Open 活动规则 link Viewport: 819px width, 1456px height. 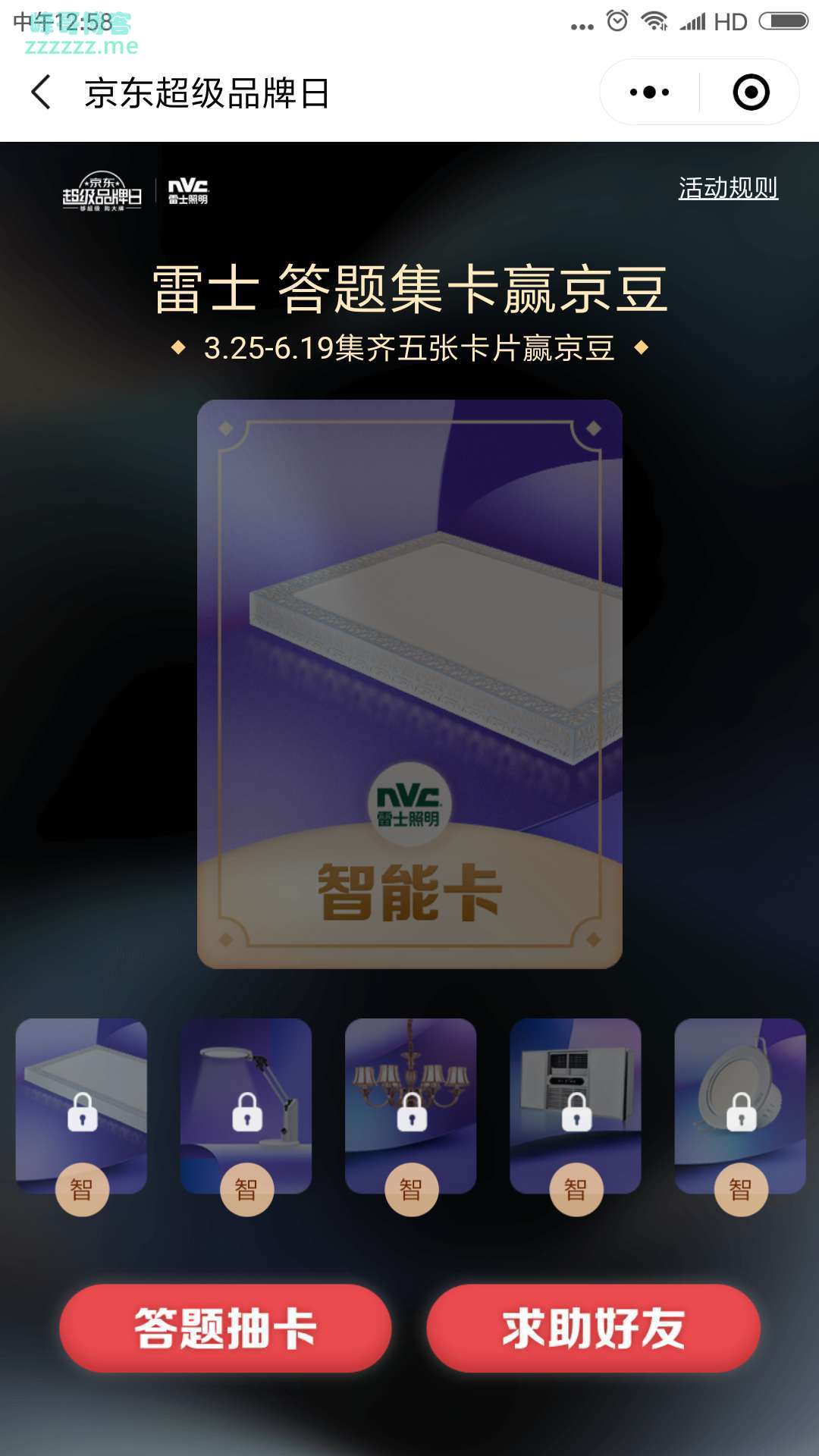(x=727, y=188)
